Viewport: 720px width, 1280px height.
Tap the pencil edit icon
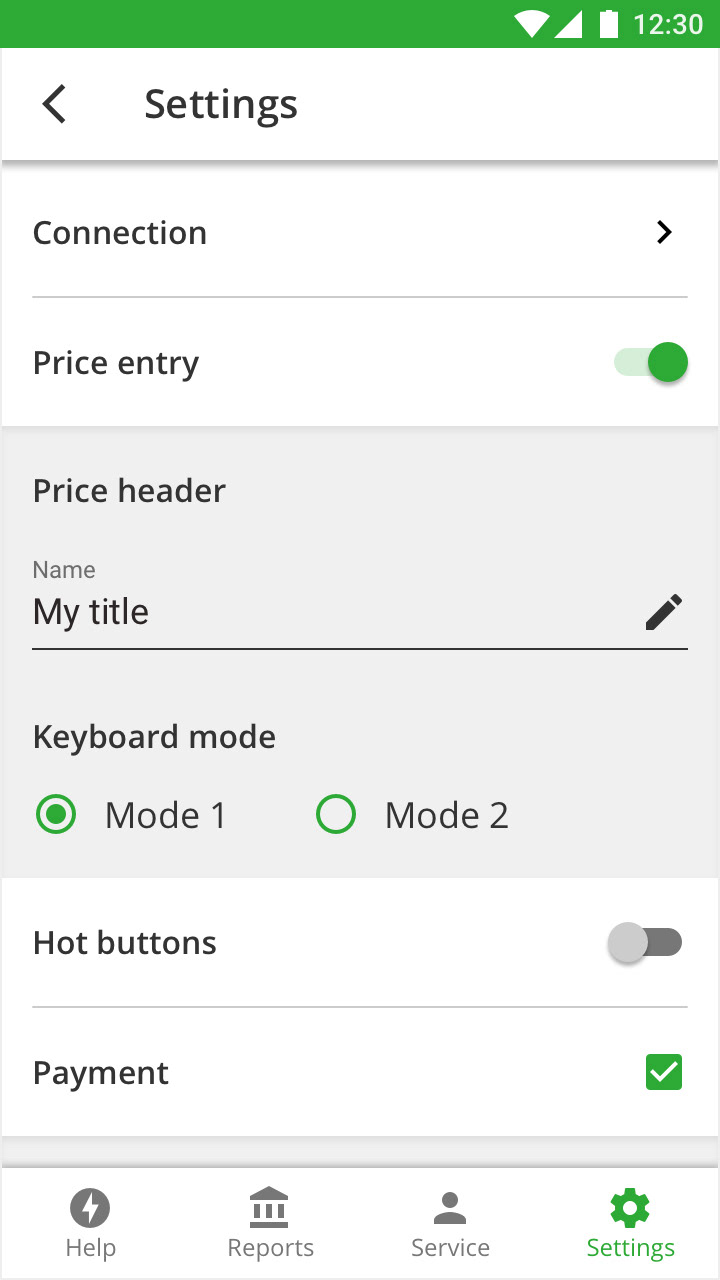(x=664, y=612)
